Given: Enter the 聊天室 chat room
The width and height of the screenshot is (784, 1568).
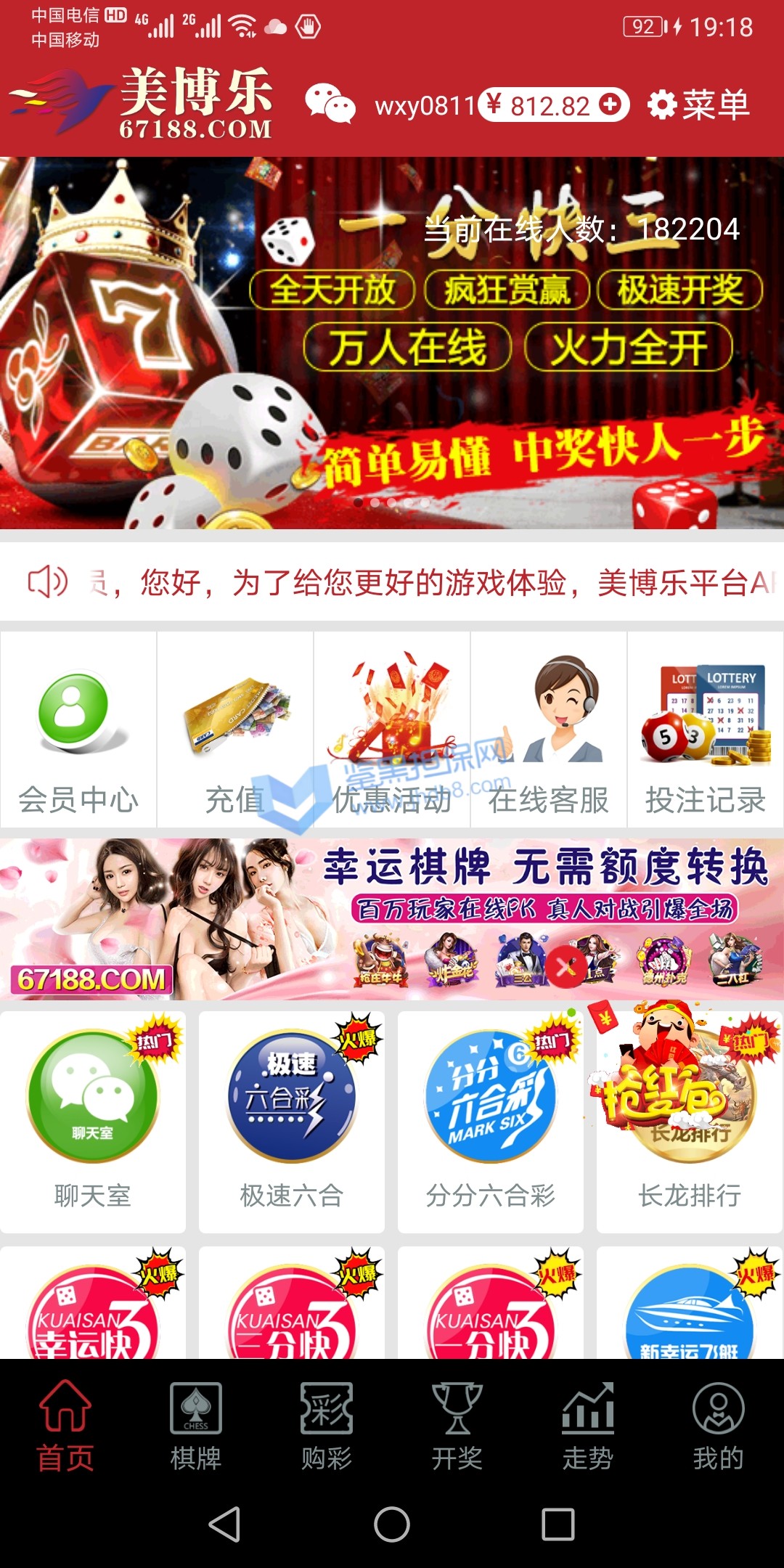Looking at the screenshot, I should 93,1122.
